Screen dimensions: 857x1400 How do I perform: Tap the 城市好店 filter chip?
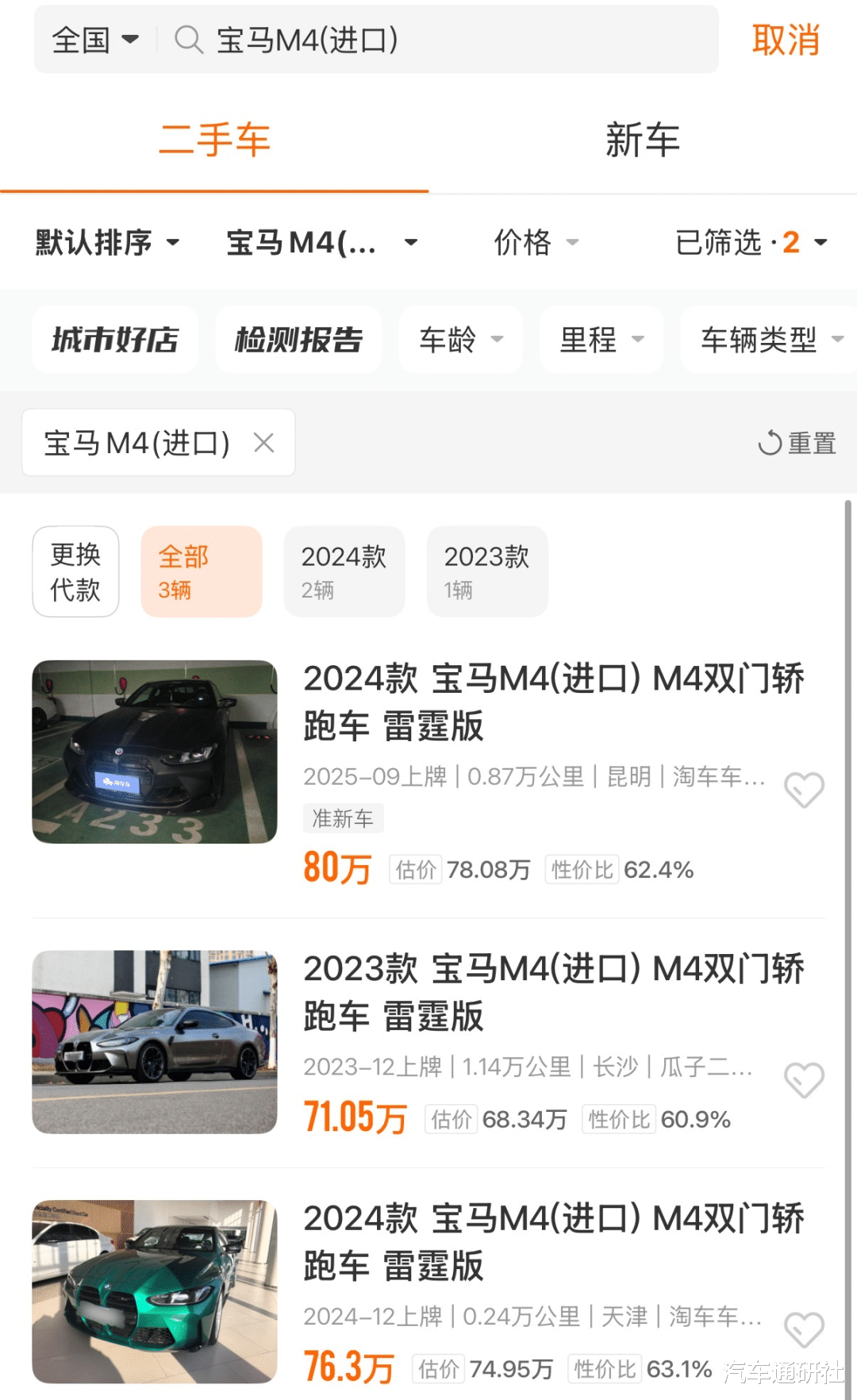coord(115,340)
